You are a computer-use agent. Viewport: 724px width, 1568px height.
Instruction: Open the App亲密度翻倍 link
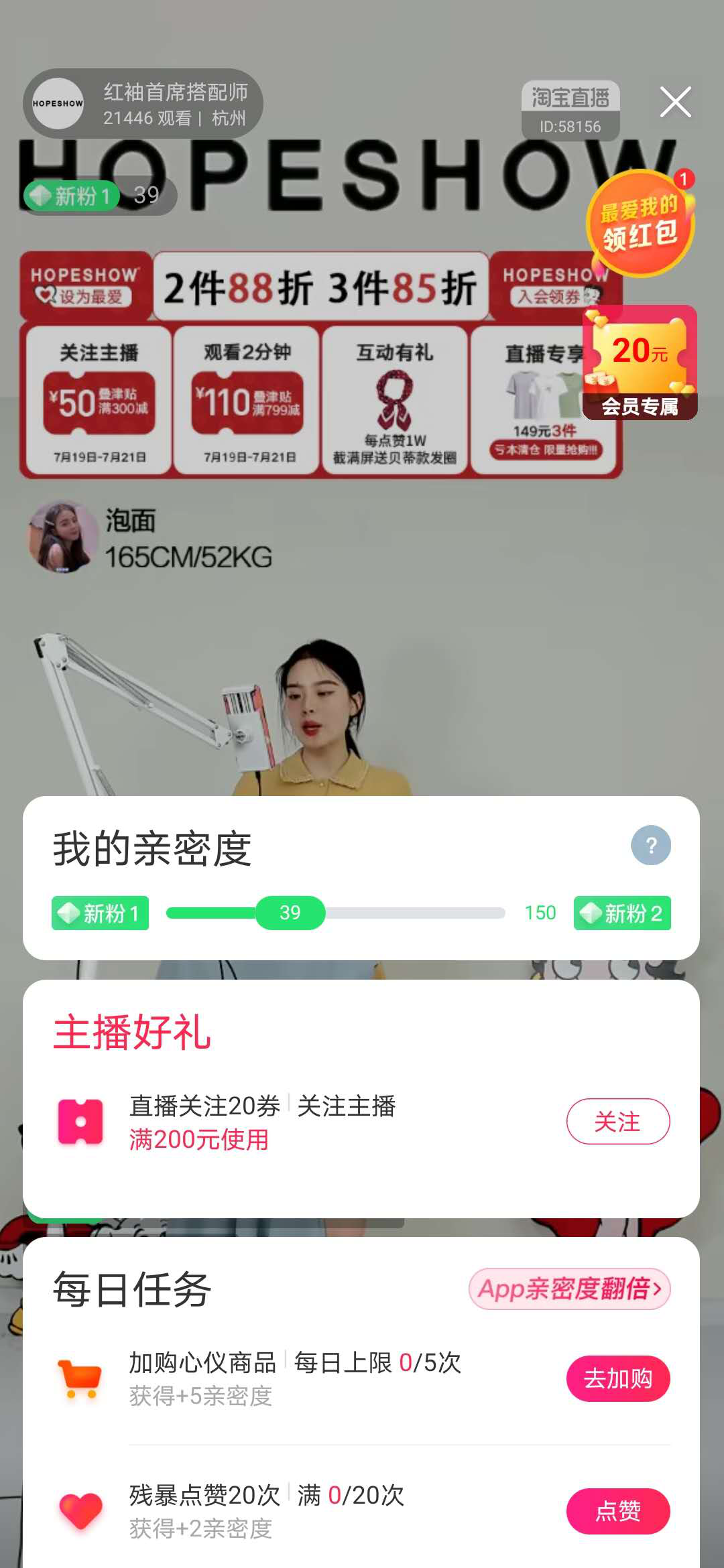pos(569,1289)
